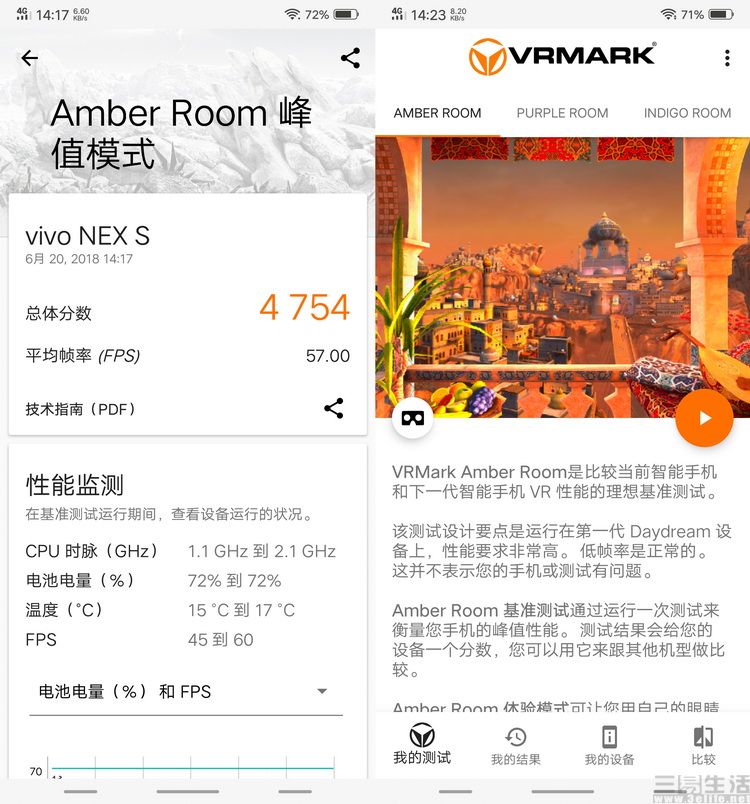This screenshot has width=750, height=804.
Task: Open 我的设备 bottom tab
Action: pos(609,745)
